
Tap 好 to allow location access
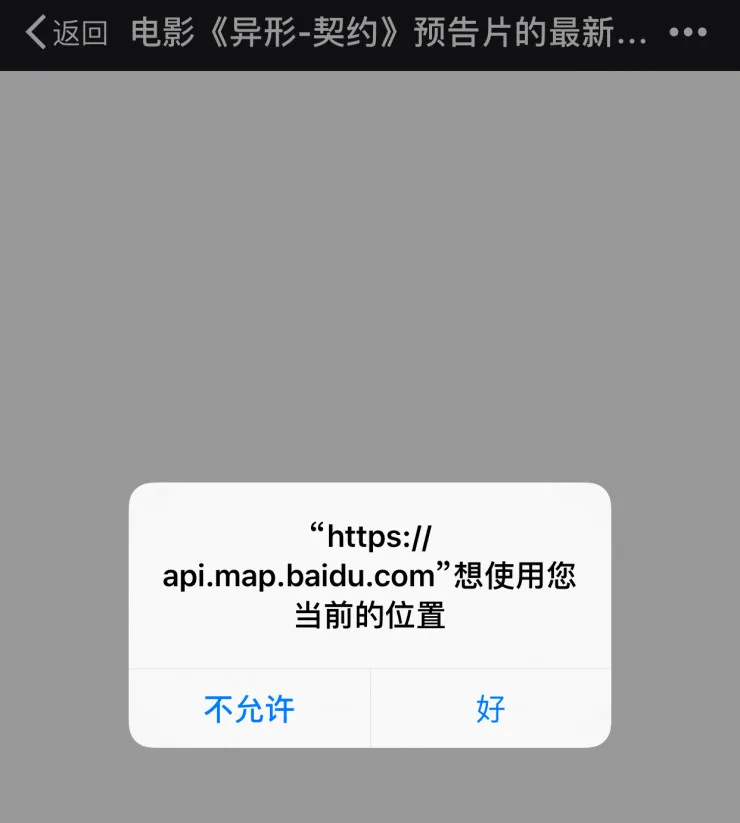490,709
